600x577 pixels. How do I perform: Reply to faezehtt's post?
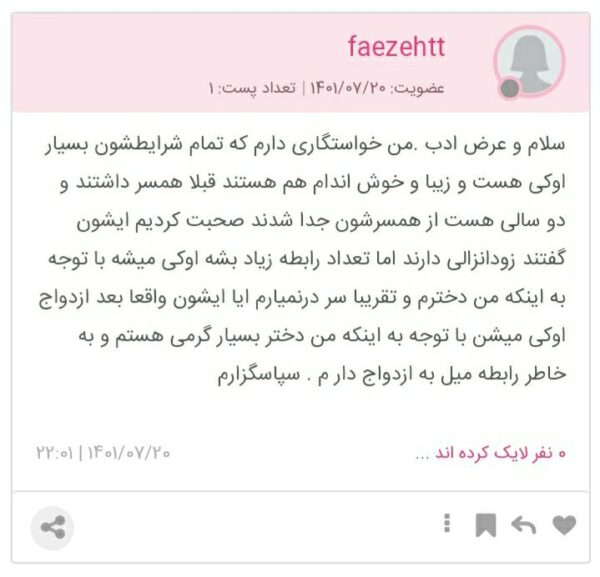[x=523, y=525]
